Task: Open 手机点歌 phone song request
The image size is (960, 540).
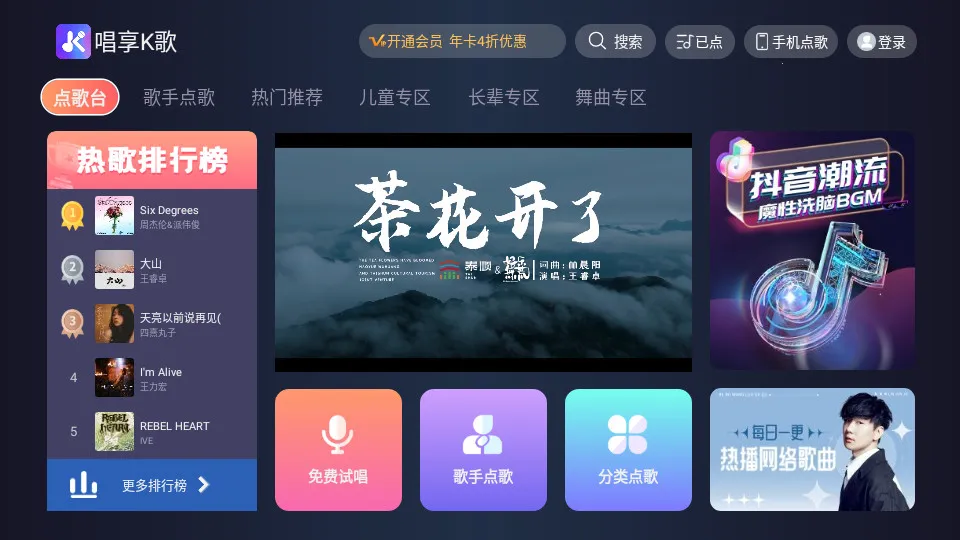Action: tap(791, 42)
